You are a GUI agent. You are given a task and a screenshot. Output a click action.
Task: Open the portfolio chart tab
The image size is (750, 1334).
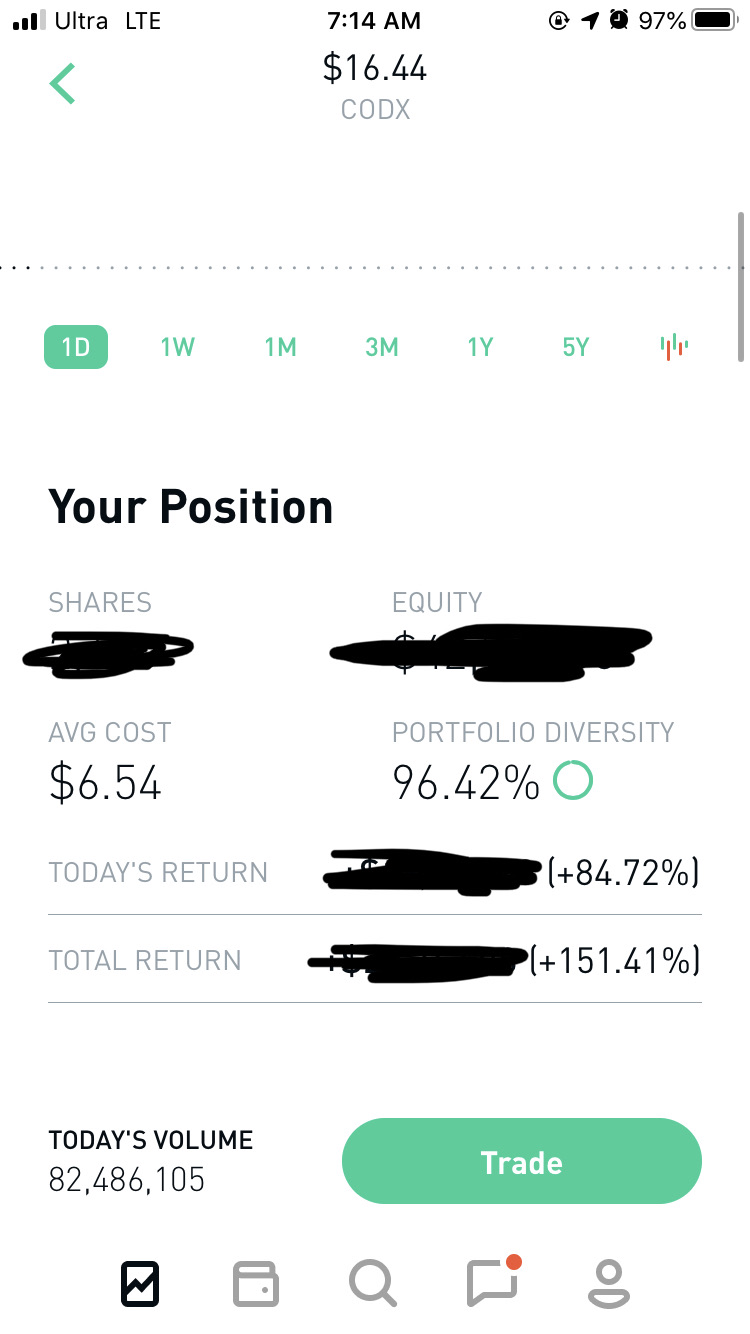[x=141, y=1283]
